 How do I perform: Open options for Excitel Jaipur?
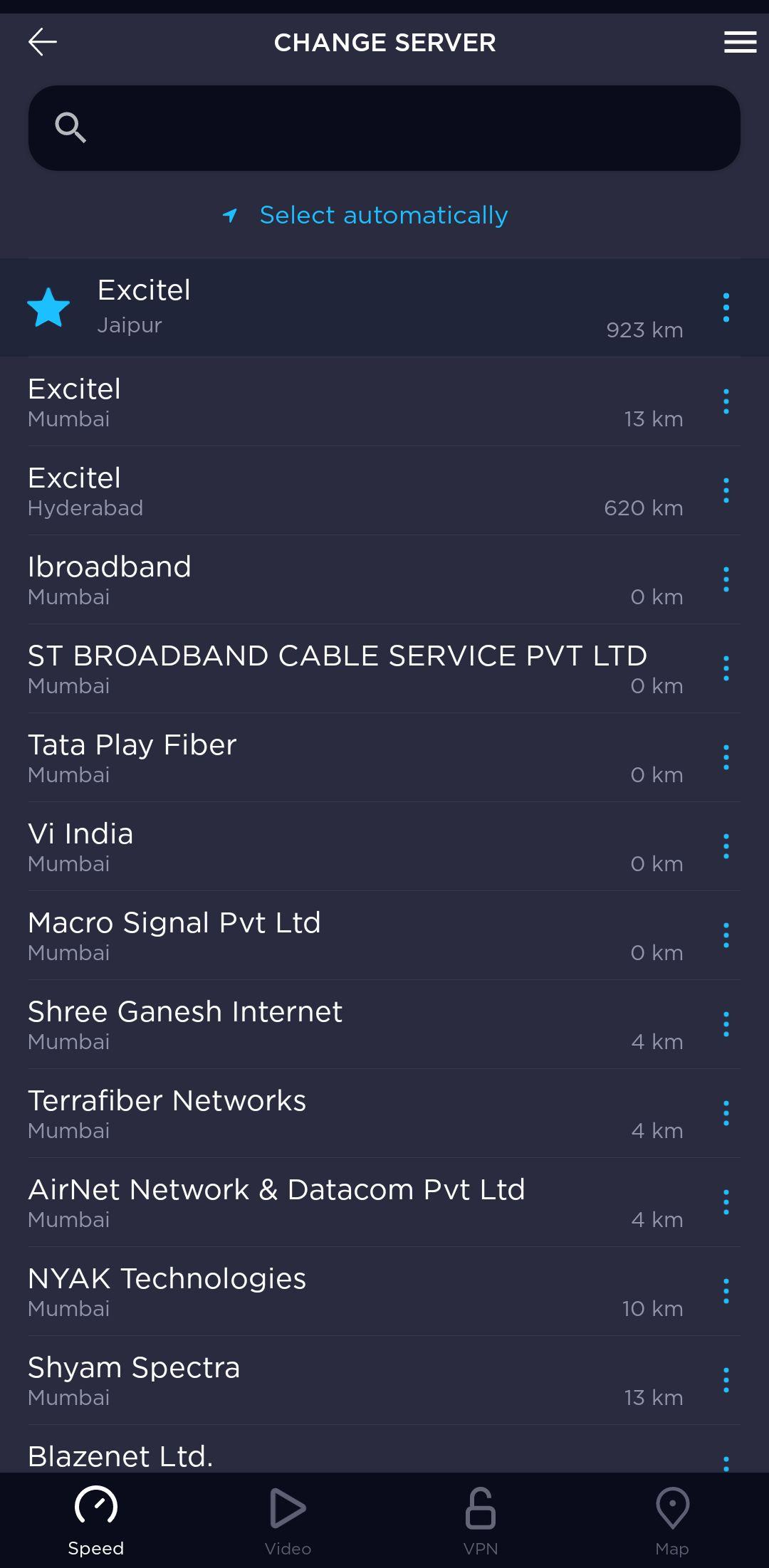tap(726, 307)
